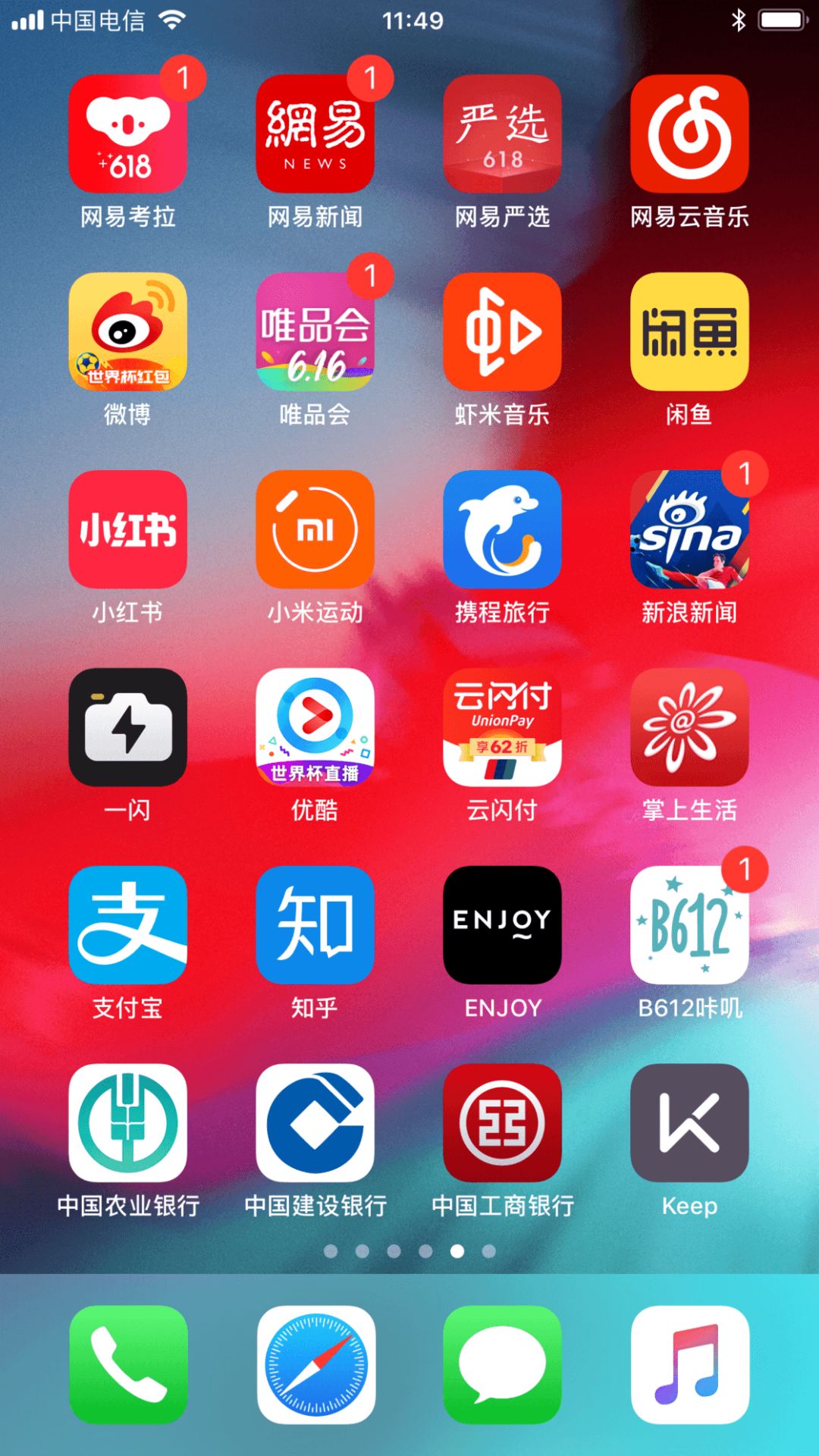Launch Safari from the dock
The width and height of the screenshot is (819, 1456).
[315, 1364]
